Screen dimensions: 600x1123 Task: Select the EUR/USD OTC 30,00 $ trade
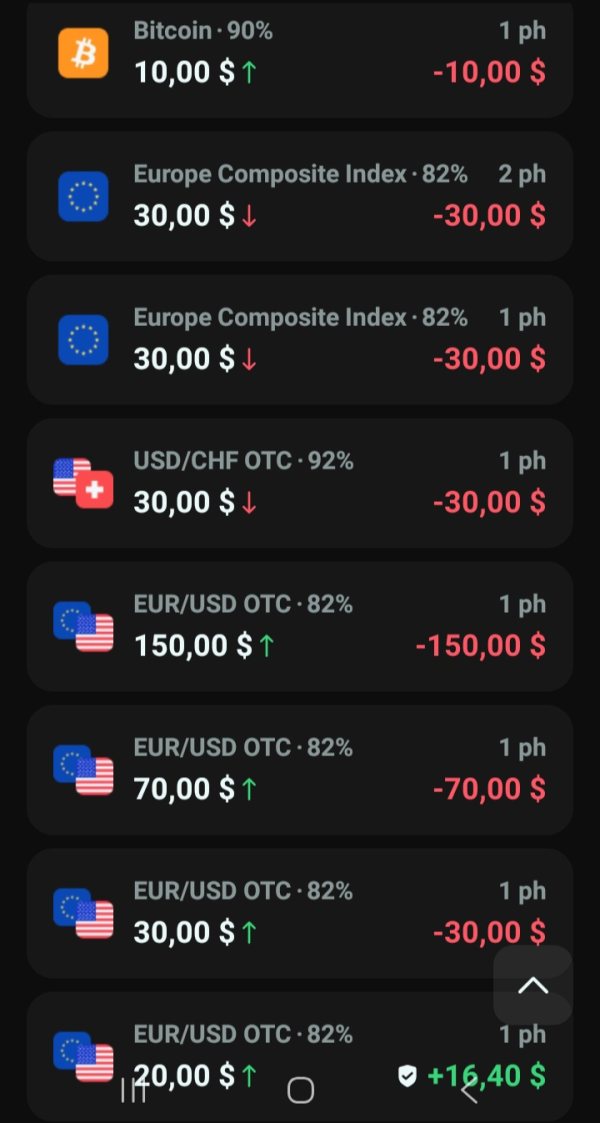pyautogui.click(x=300, y=912)
